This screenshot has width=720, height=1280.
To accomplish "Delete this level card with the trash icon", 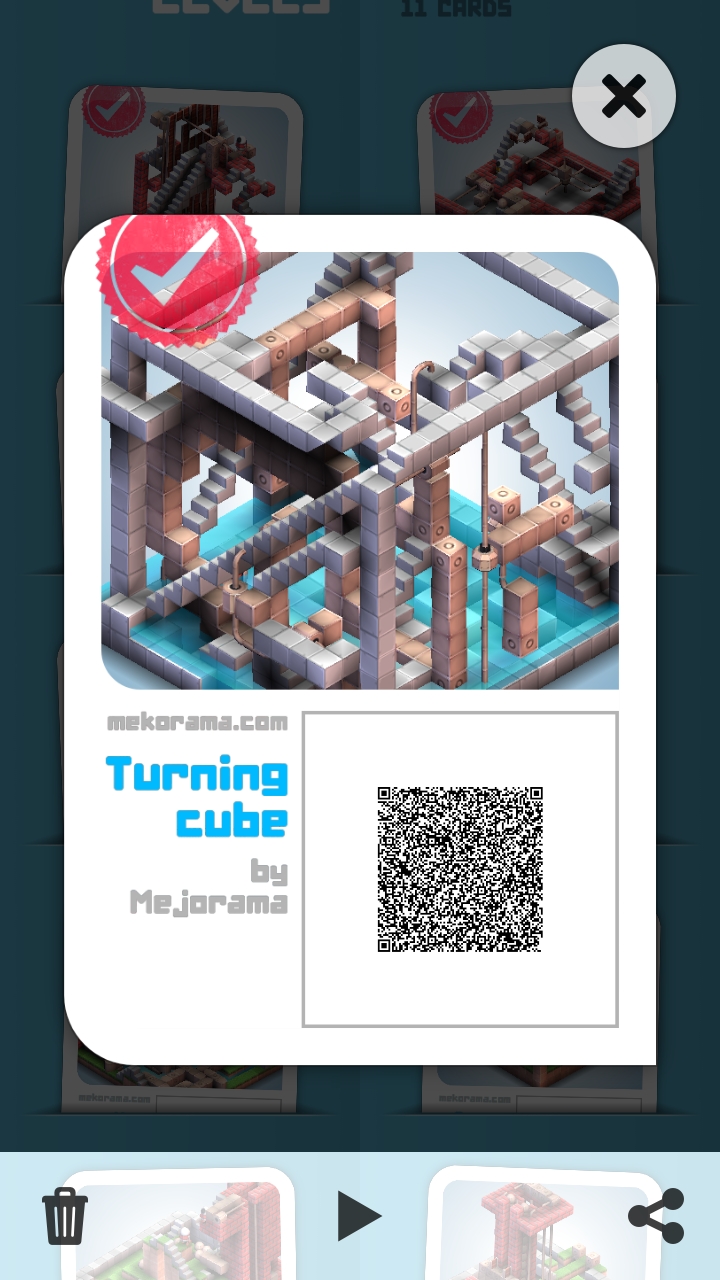I will click(65, 1216).
